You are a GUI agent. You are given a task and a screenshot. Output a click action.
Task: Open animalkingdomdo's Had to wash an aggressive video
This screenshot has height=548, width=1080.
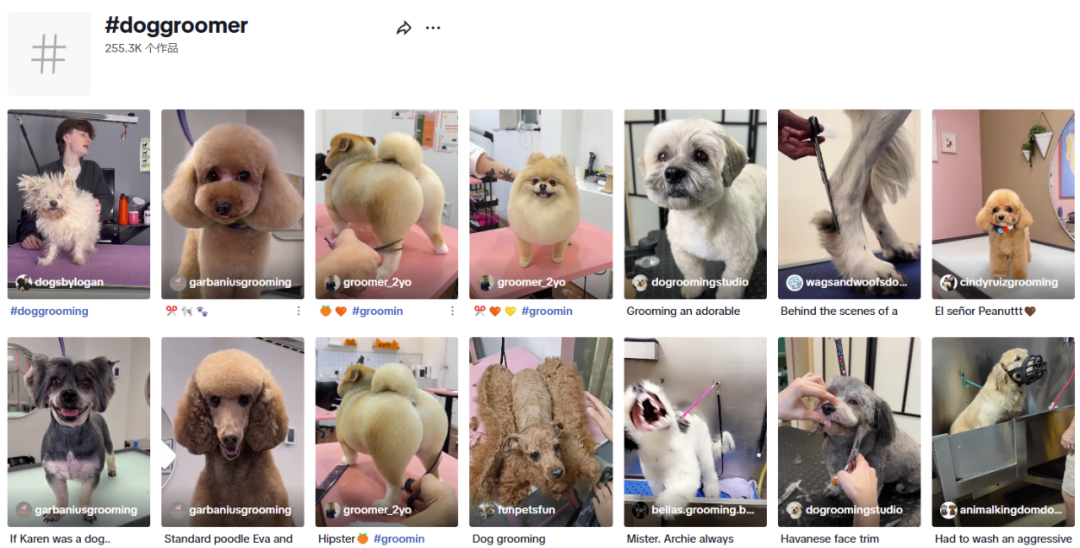pos(1003,430)
